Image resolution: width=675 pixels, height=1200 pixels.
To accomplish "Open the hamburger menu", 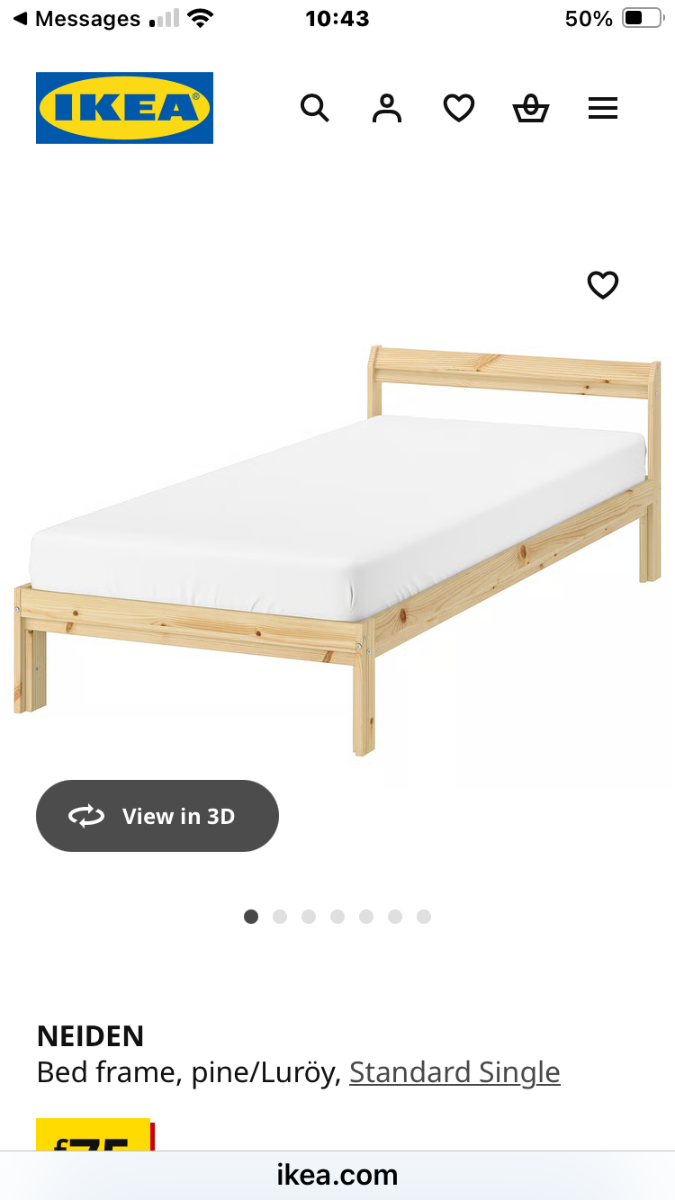I will point(603,108).
